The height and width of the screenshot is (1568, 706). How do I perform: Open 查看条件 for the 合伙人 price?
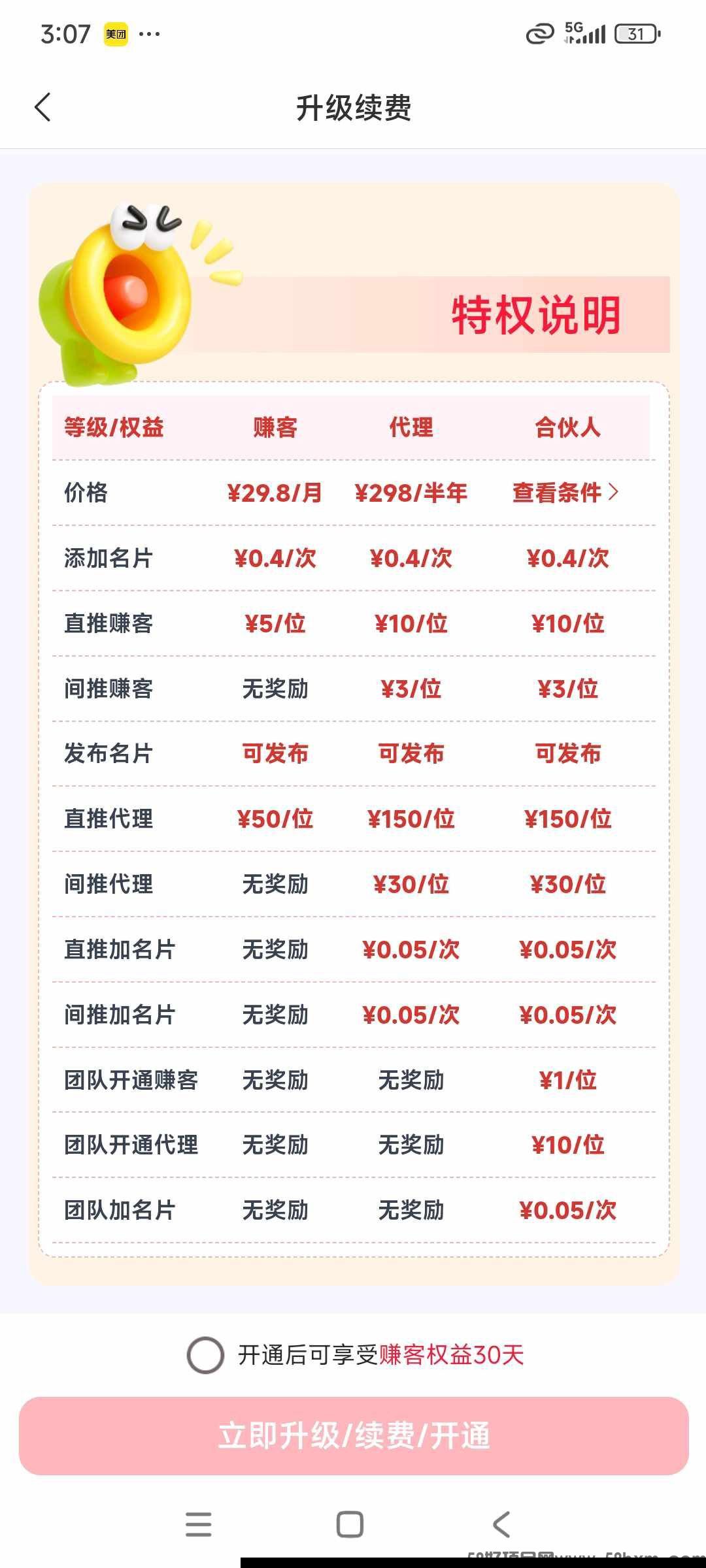[565, 493]
